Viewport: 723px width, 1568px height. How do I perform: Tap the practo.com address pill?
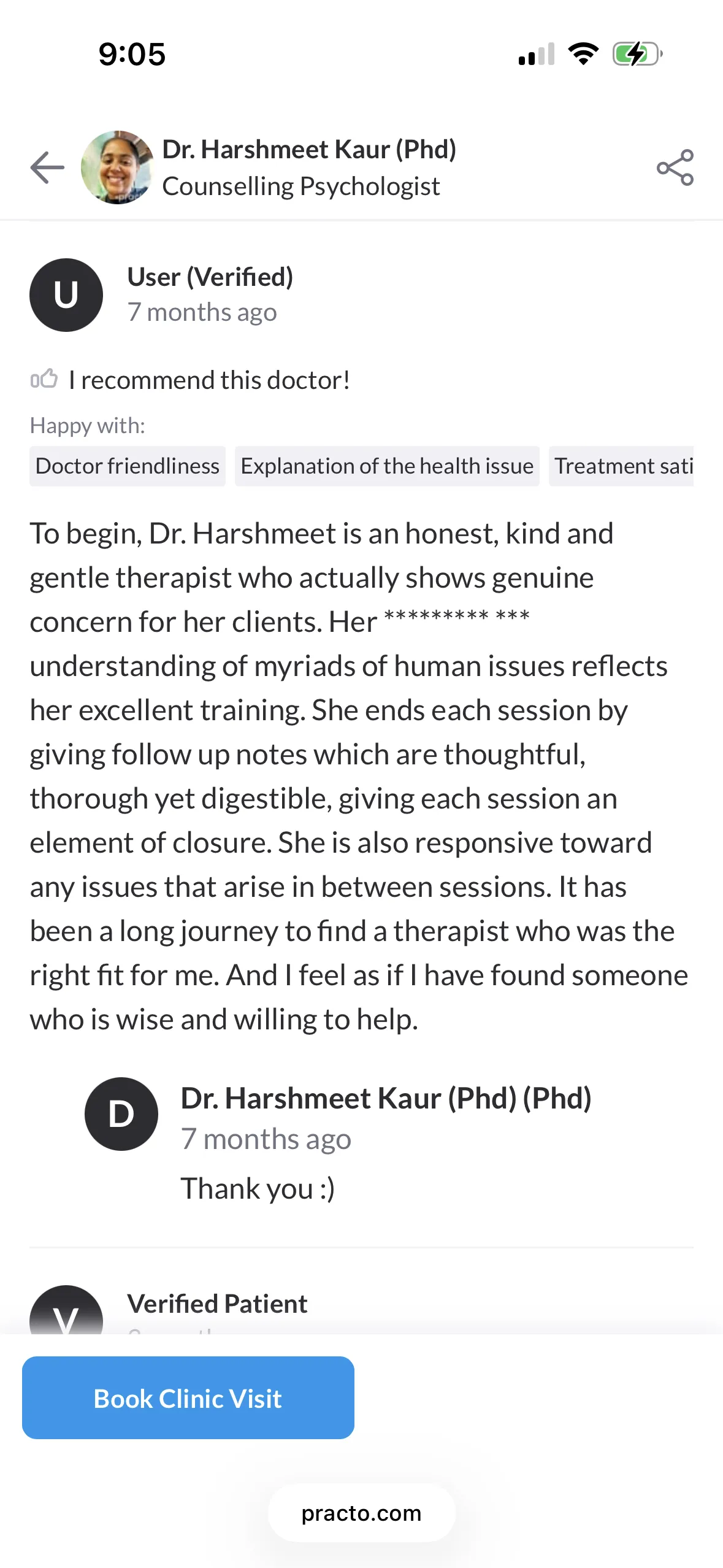361,1513
